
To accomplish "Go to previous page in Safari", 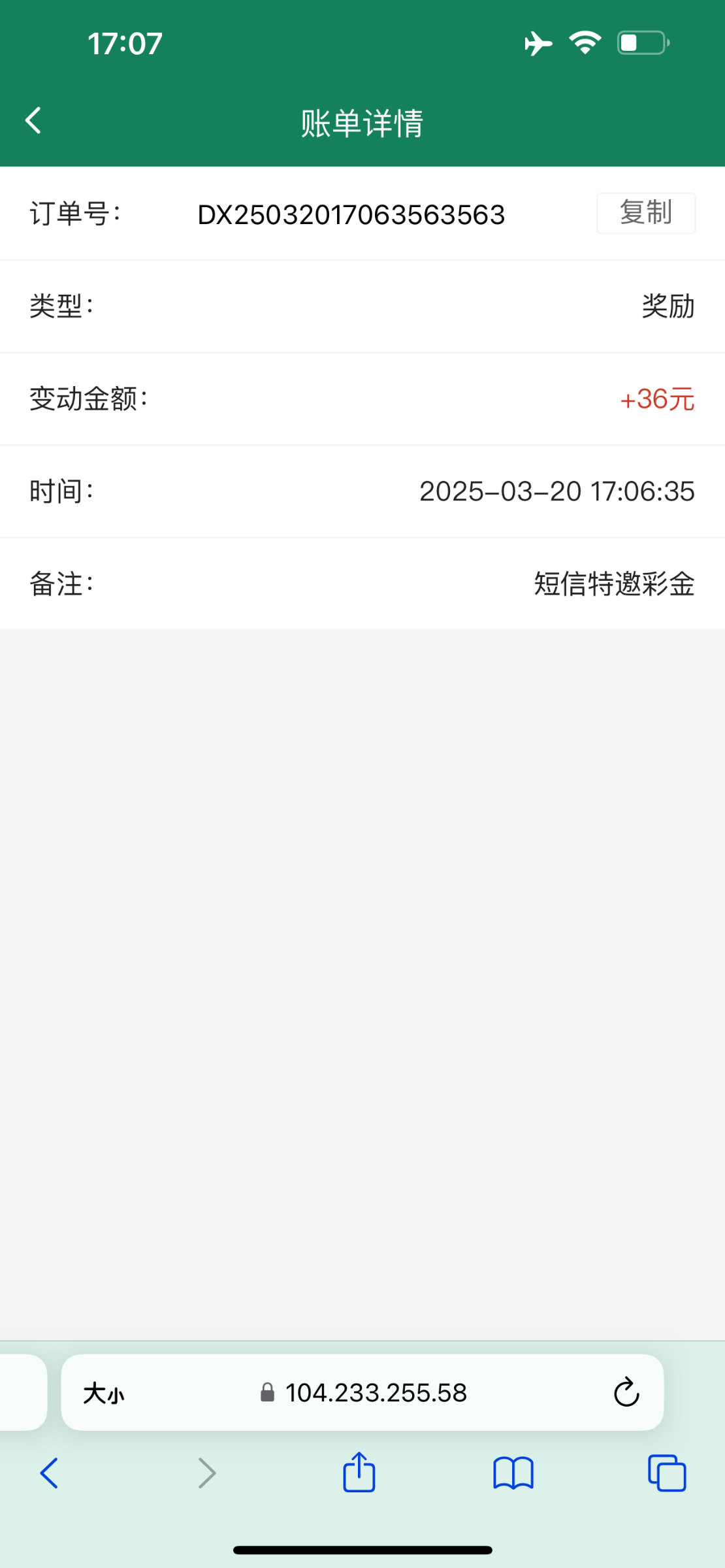I will pyautogui.click(x=50, y=1473).
